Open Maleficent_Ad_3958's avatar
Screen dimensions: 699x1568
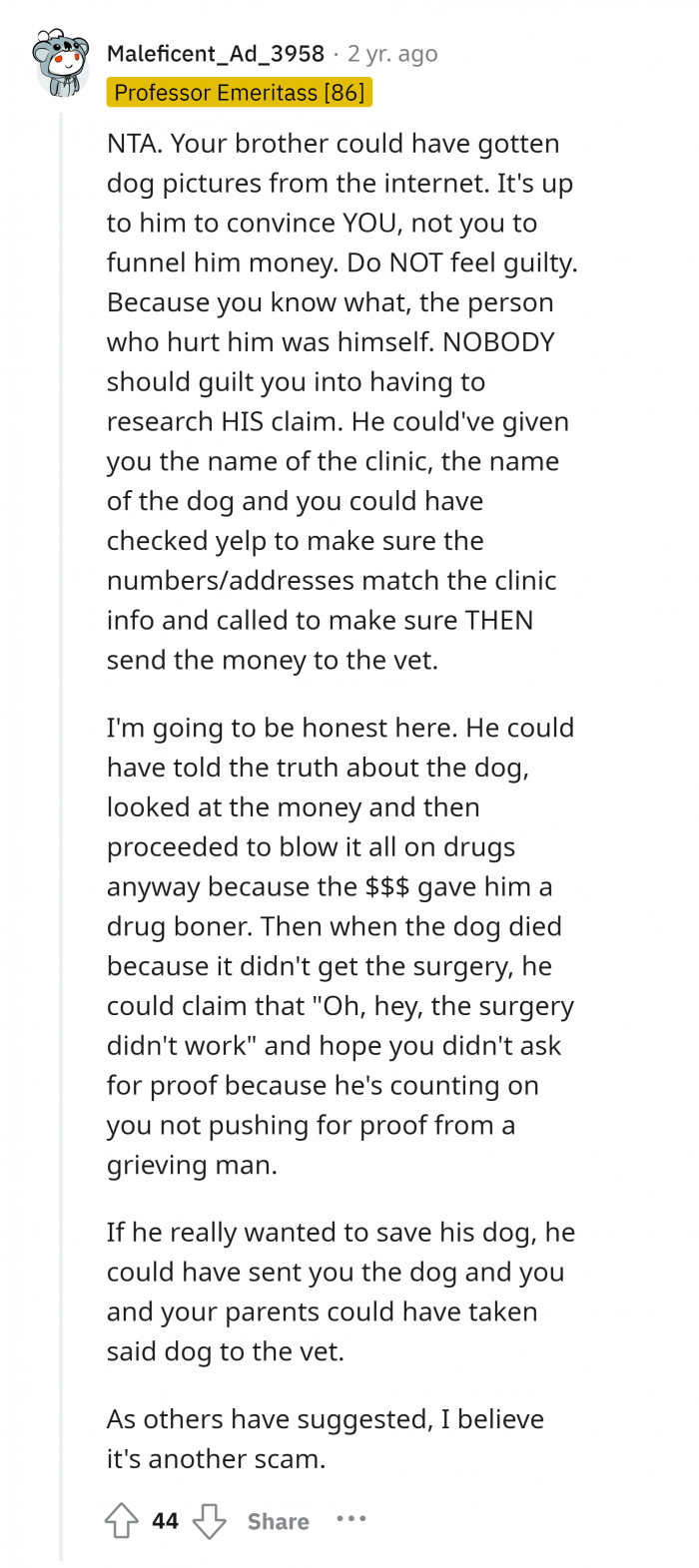pos(61,64)
